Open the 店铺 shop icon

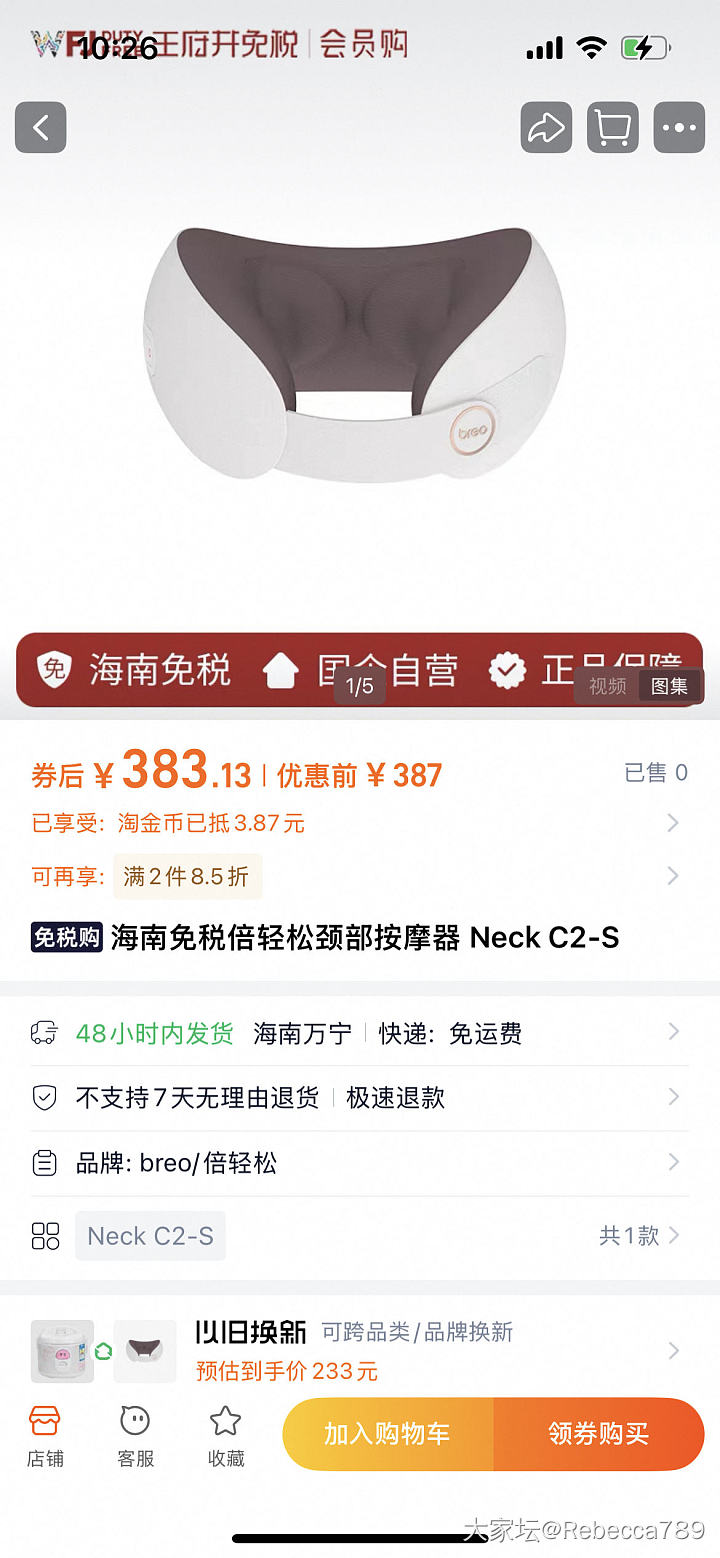click(x=44, y=1434)
